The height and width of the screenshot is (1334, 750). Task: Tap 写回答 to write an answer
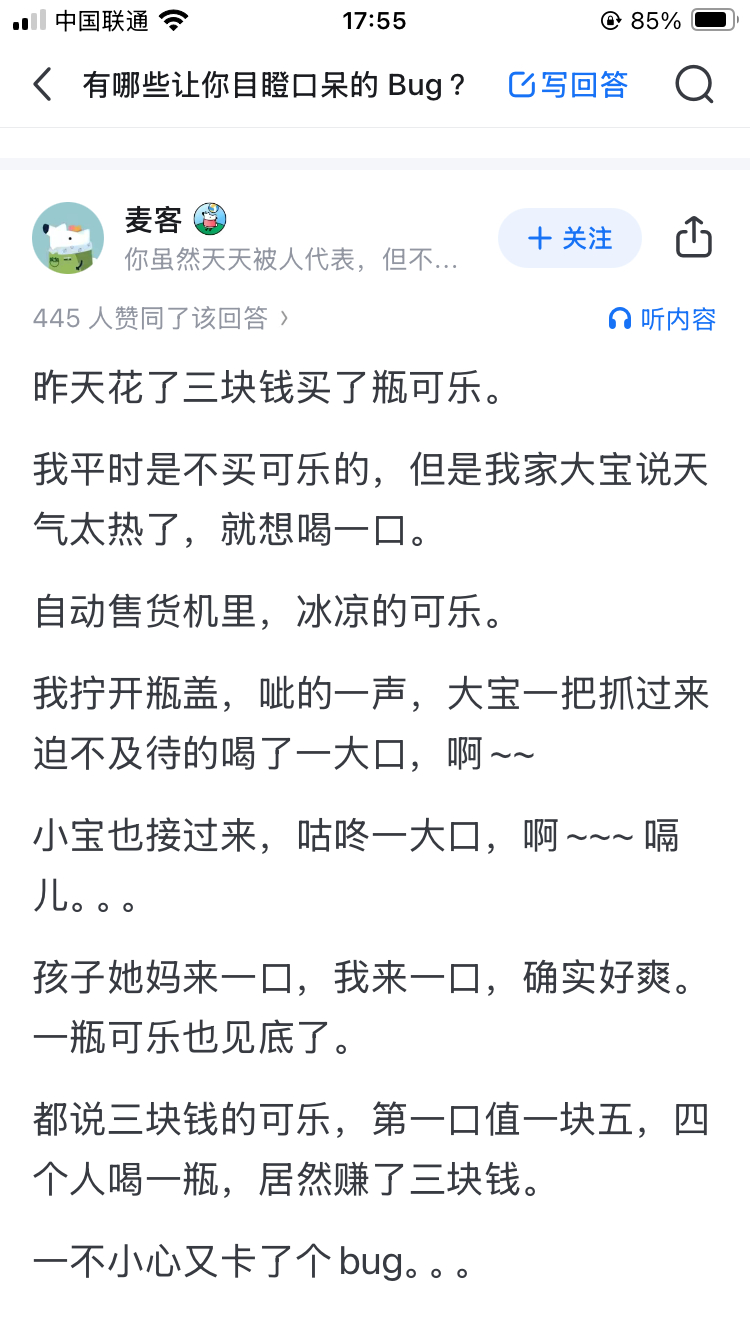click(568, 85)
